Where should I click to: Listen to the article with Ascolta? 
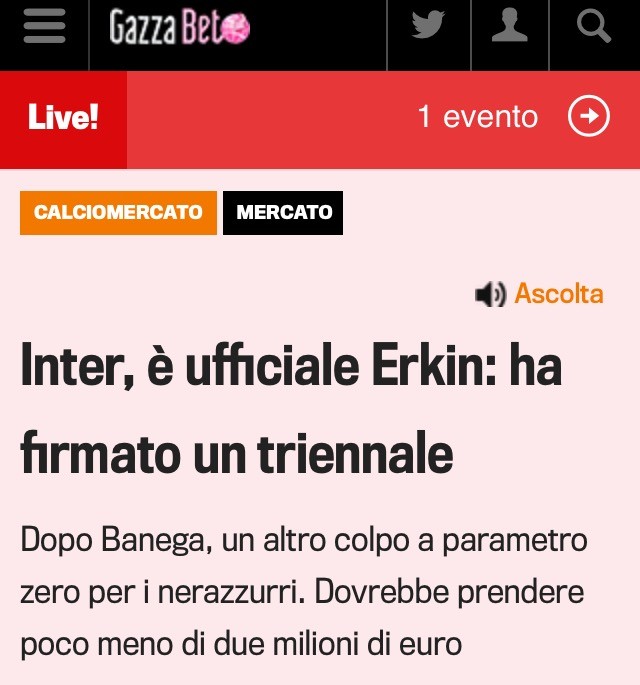540,294
